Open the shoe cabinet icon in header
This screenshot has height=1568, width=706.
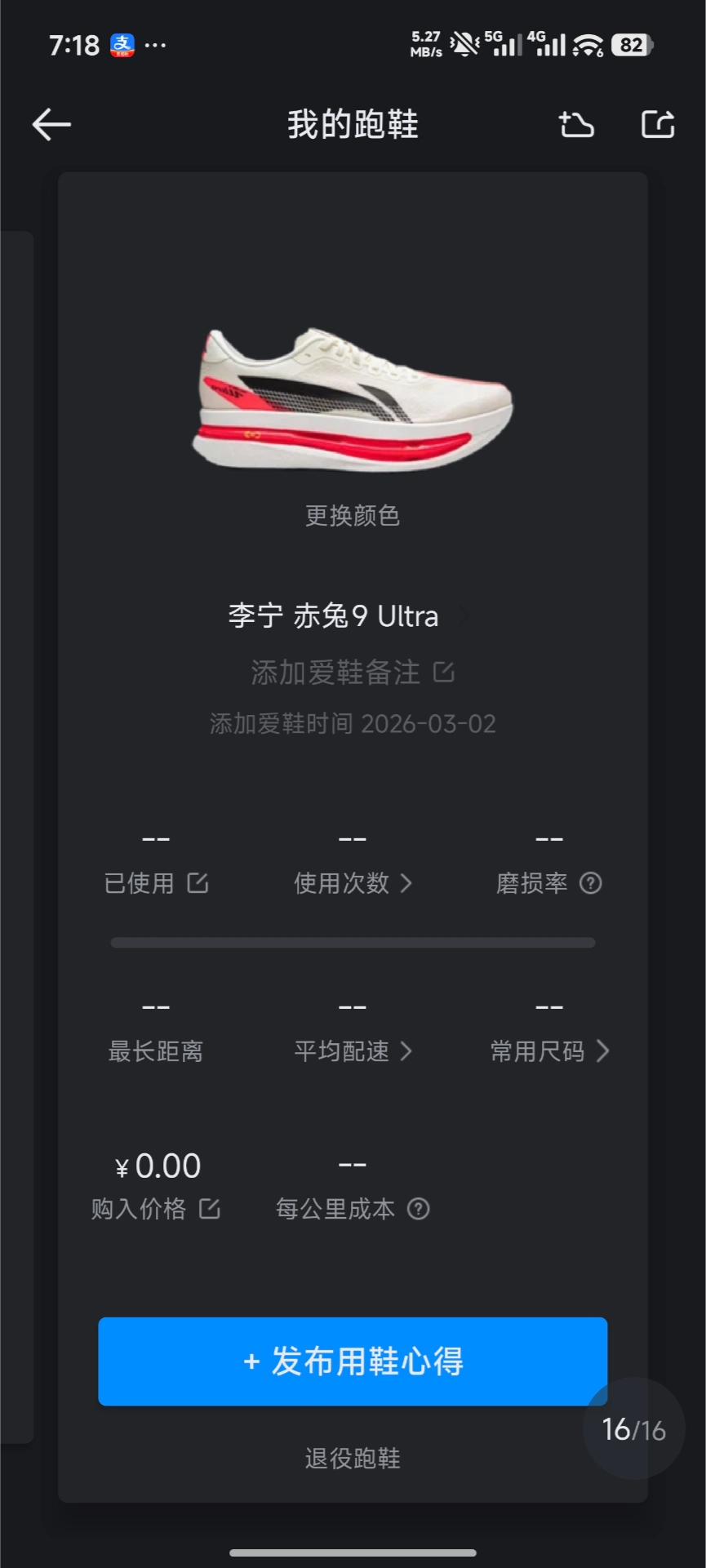pos(576,125)
